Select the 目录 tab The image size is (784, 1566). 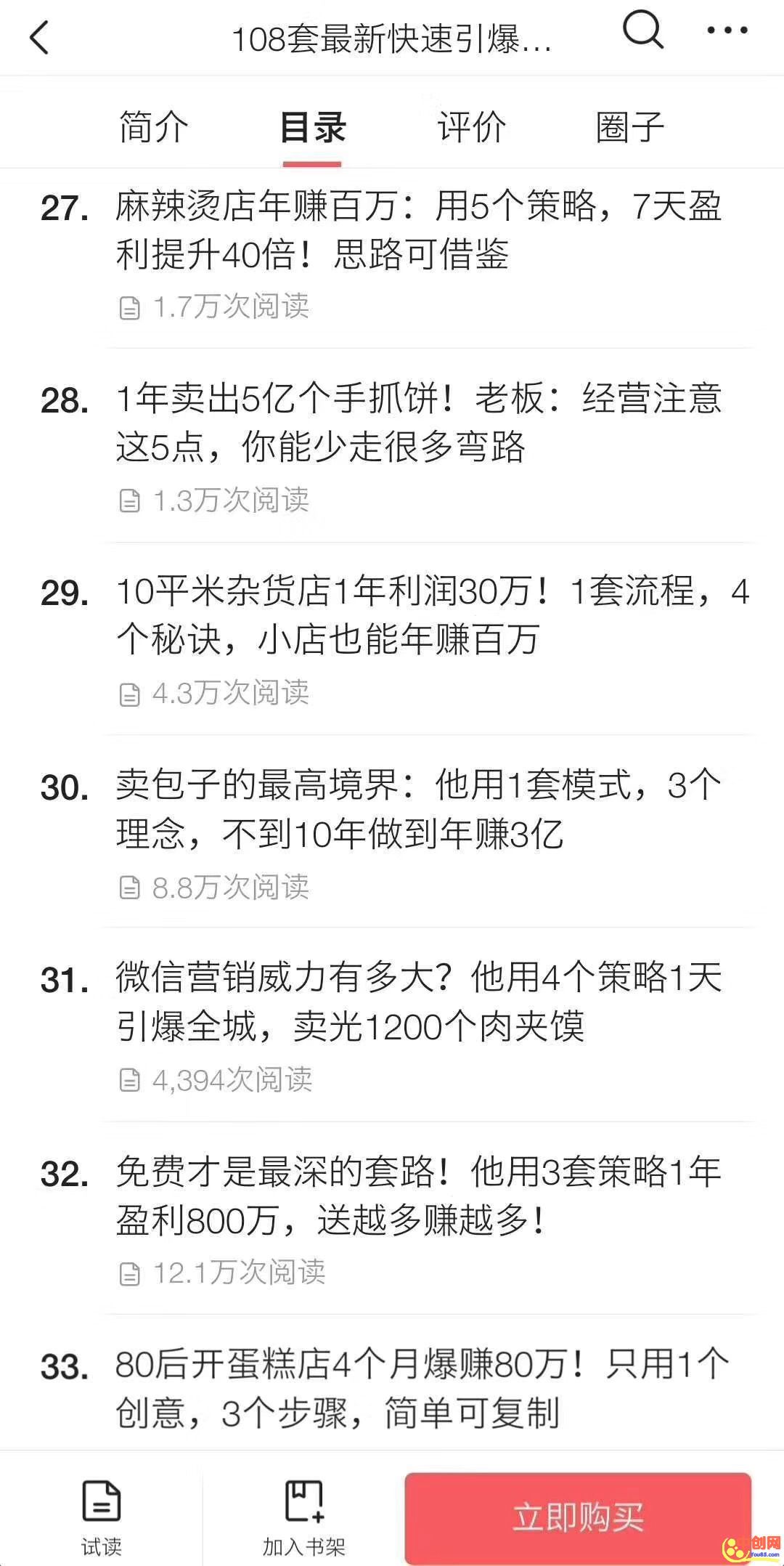point(312,128)
